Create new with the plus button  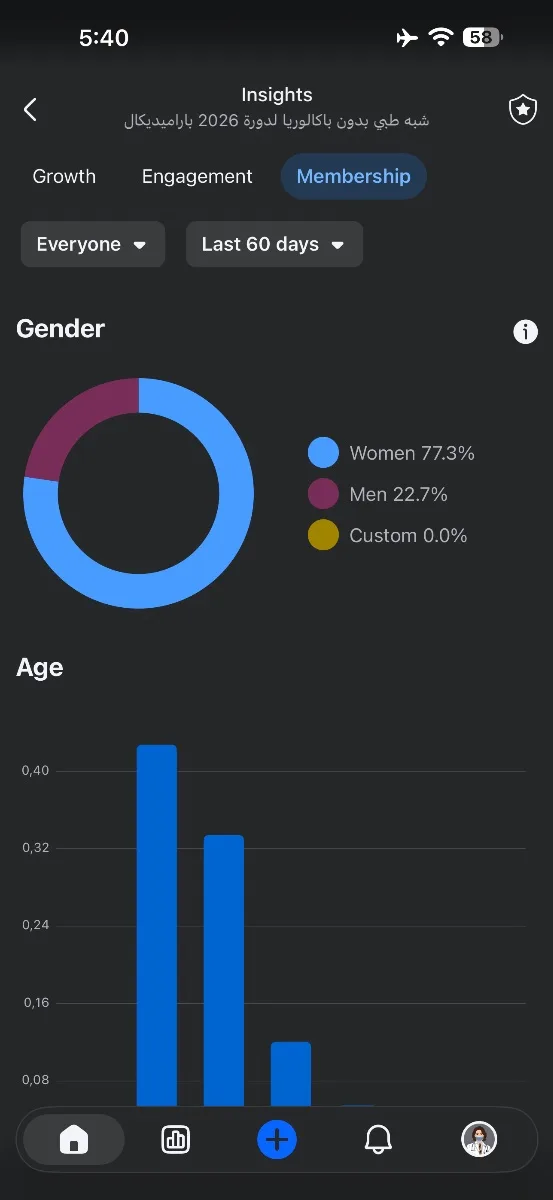(277, 1139)
